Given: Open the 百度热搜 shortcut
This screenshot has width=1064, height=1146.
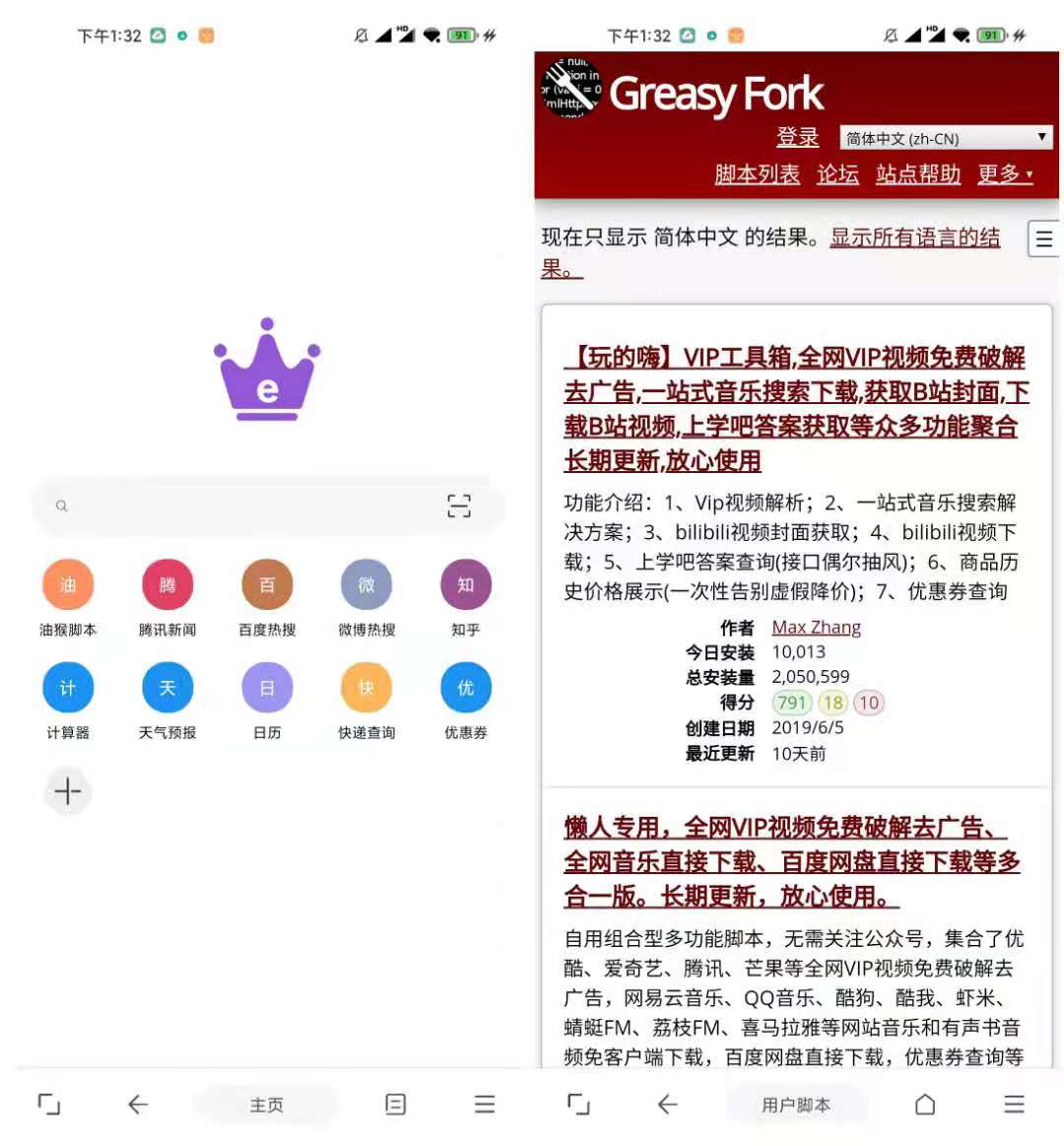Looking at the screenshot, I should click(267, 585).
